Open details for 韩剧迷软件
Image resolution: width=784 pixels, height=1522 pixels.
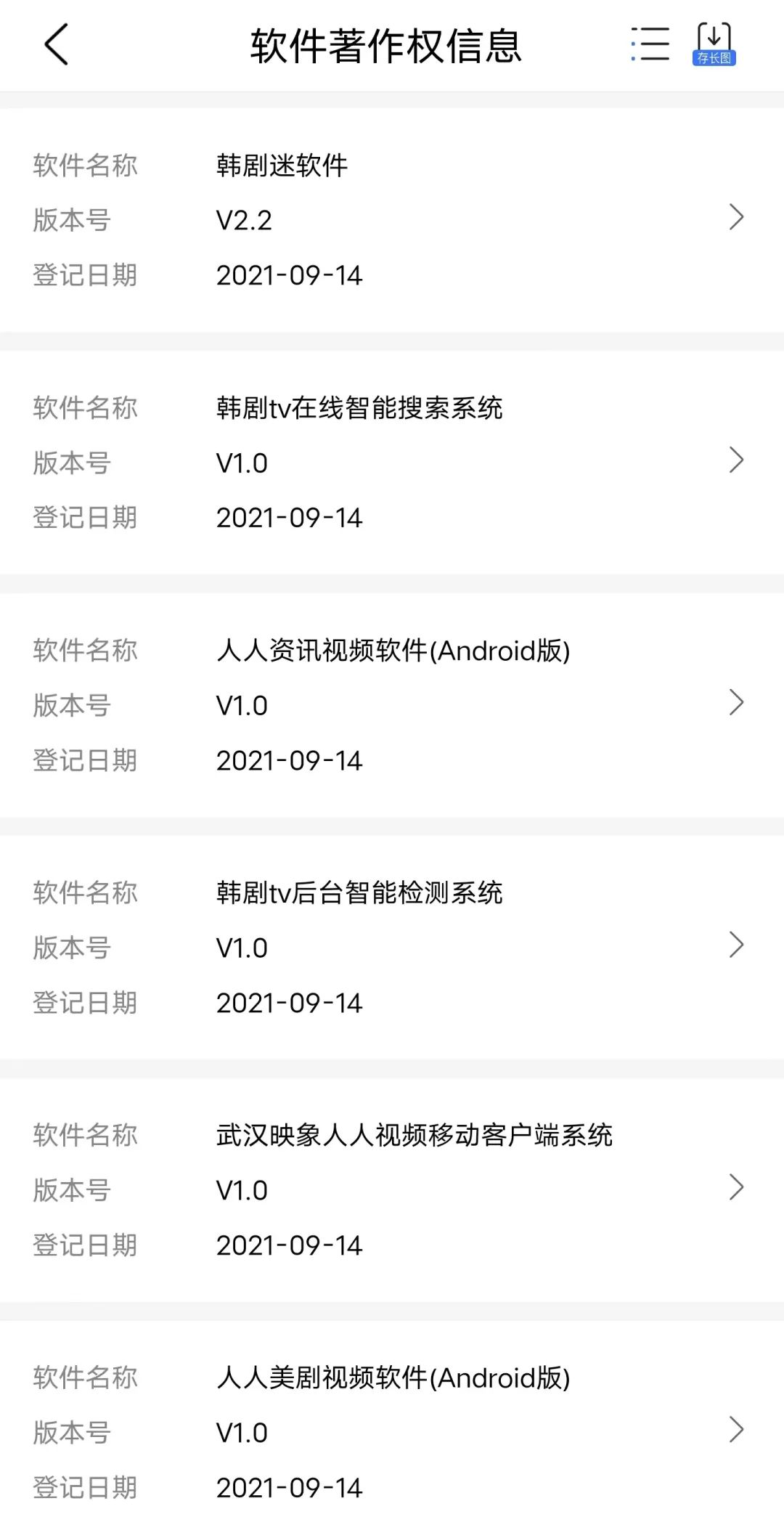(x=392, y=219)
